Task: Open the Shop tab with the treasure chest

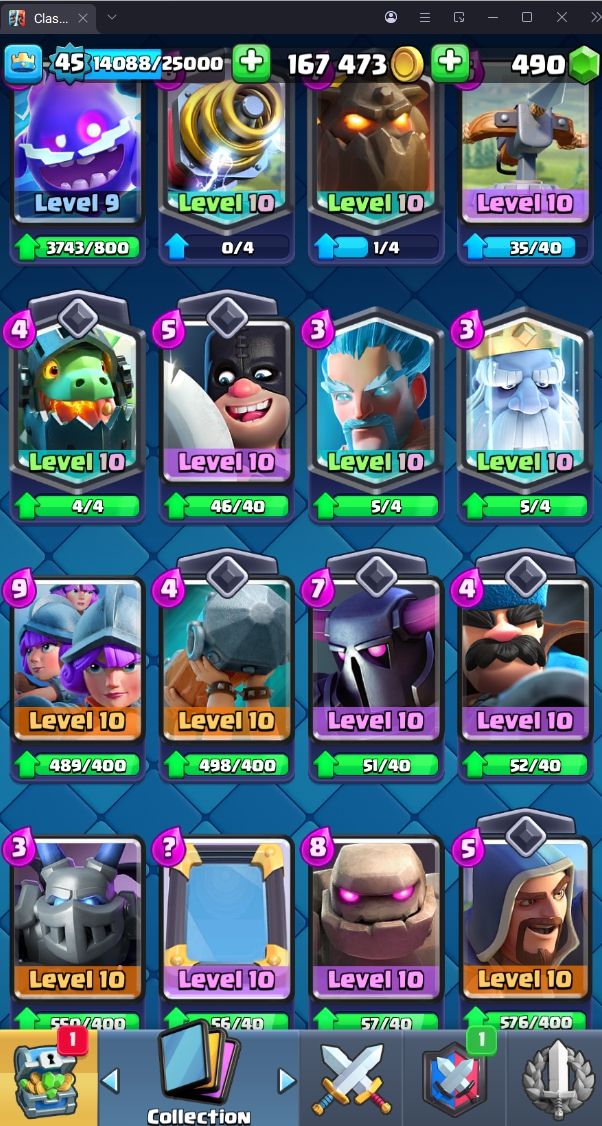Action: 47,1079
